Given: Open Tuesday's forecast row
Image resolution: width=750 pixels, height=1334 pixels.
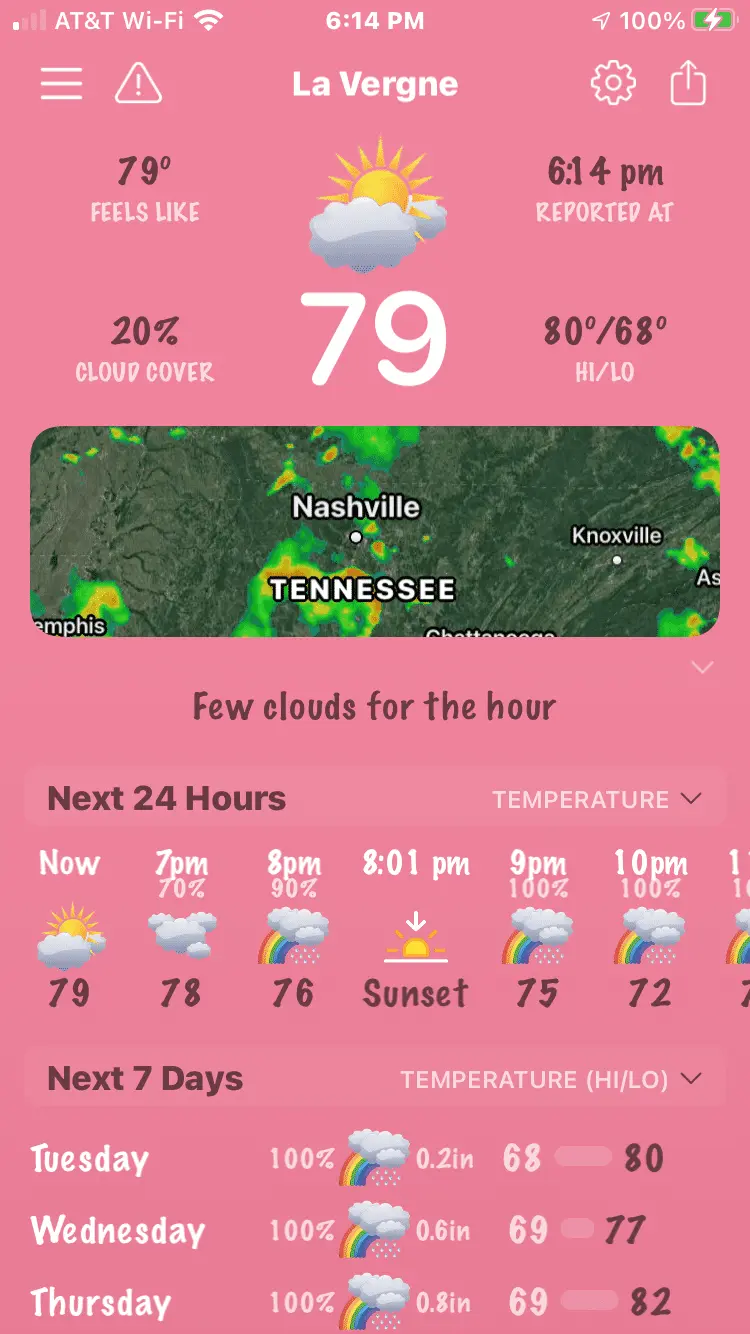Looking at the screenshot, I should tap(375, 1159).
